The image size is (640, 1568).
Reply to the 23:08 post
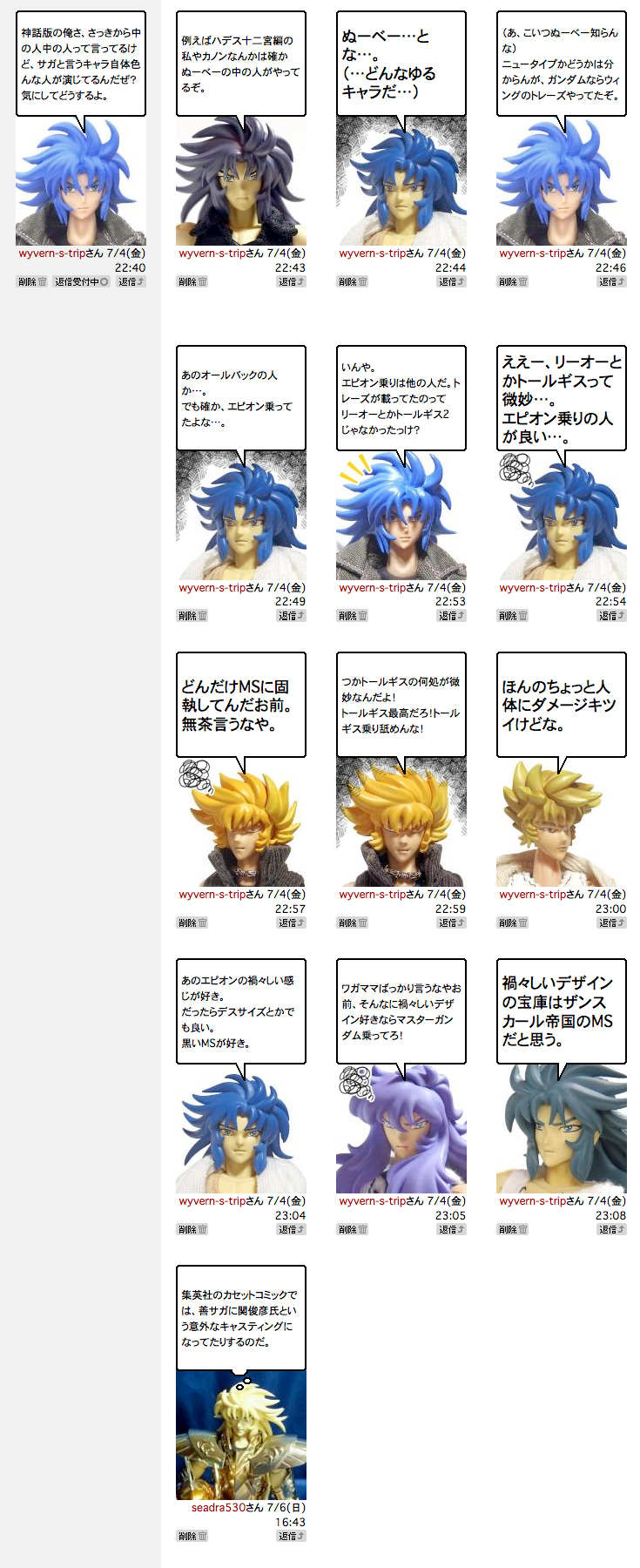pos(612,1229)
